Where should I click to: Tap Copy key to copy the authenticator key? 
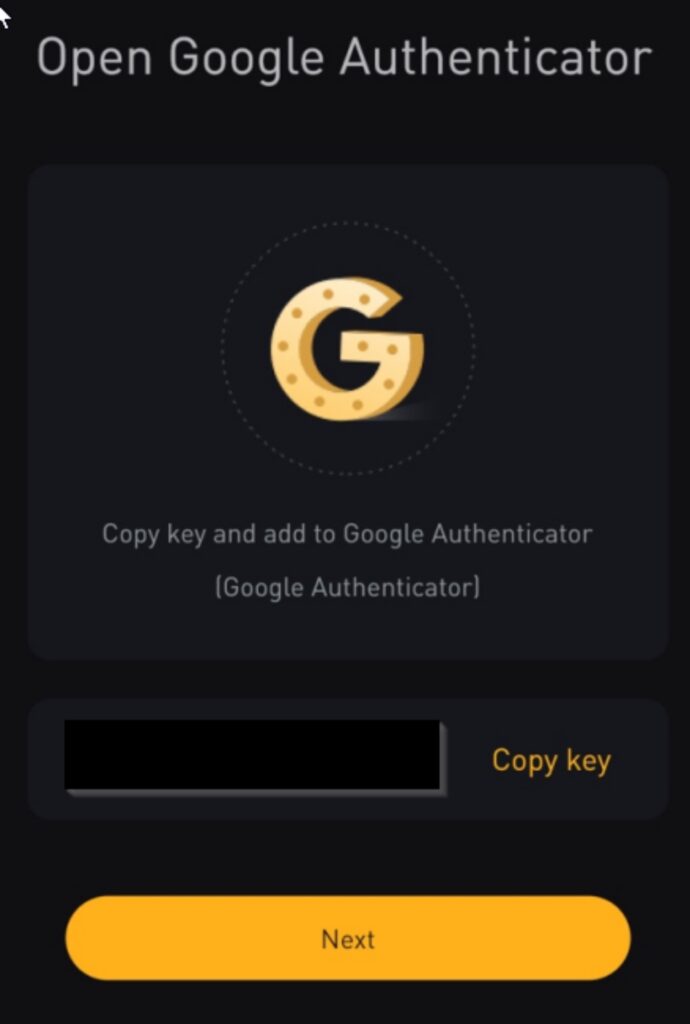tap(551, 761)
